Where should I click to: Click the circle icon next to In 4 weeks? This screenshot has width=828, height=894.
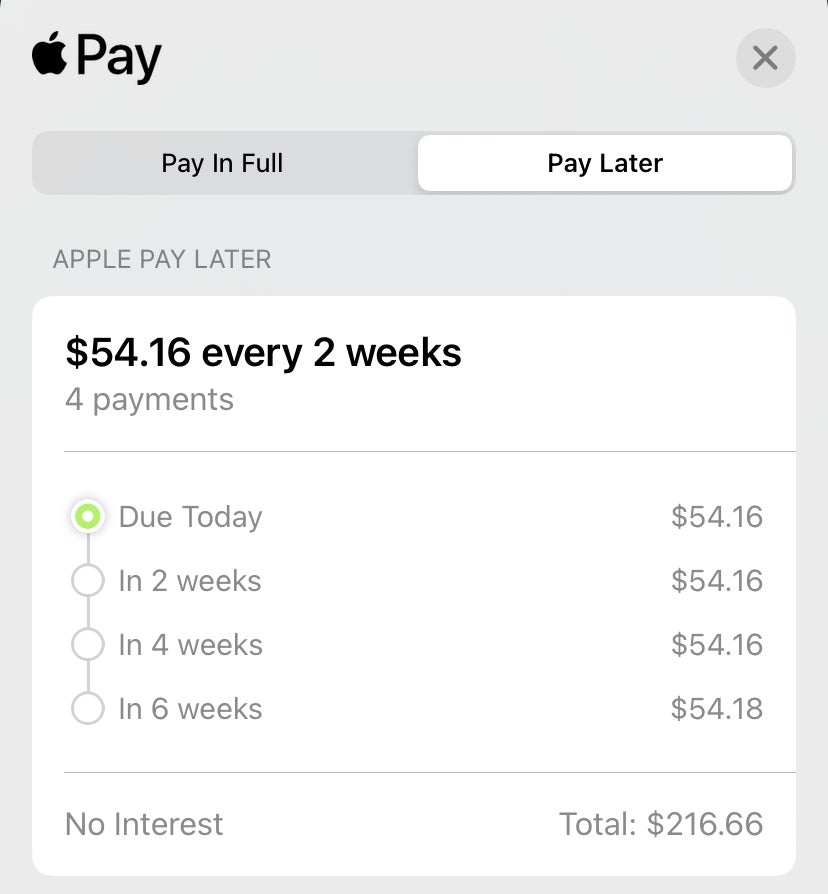pos(88,645)
